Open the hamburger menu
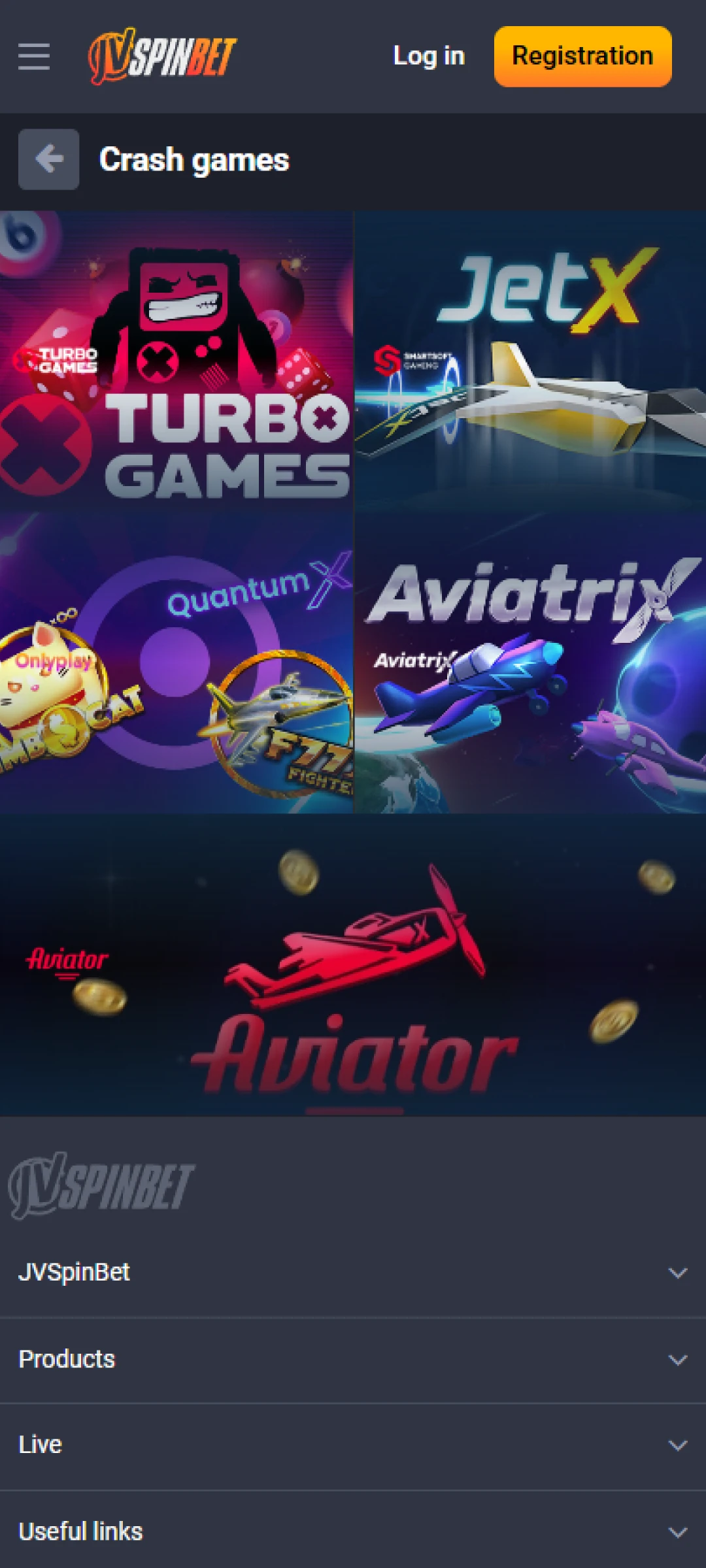 [x=34, y=56]
